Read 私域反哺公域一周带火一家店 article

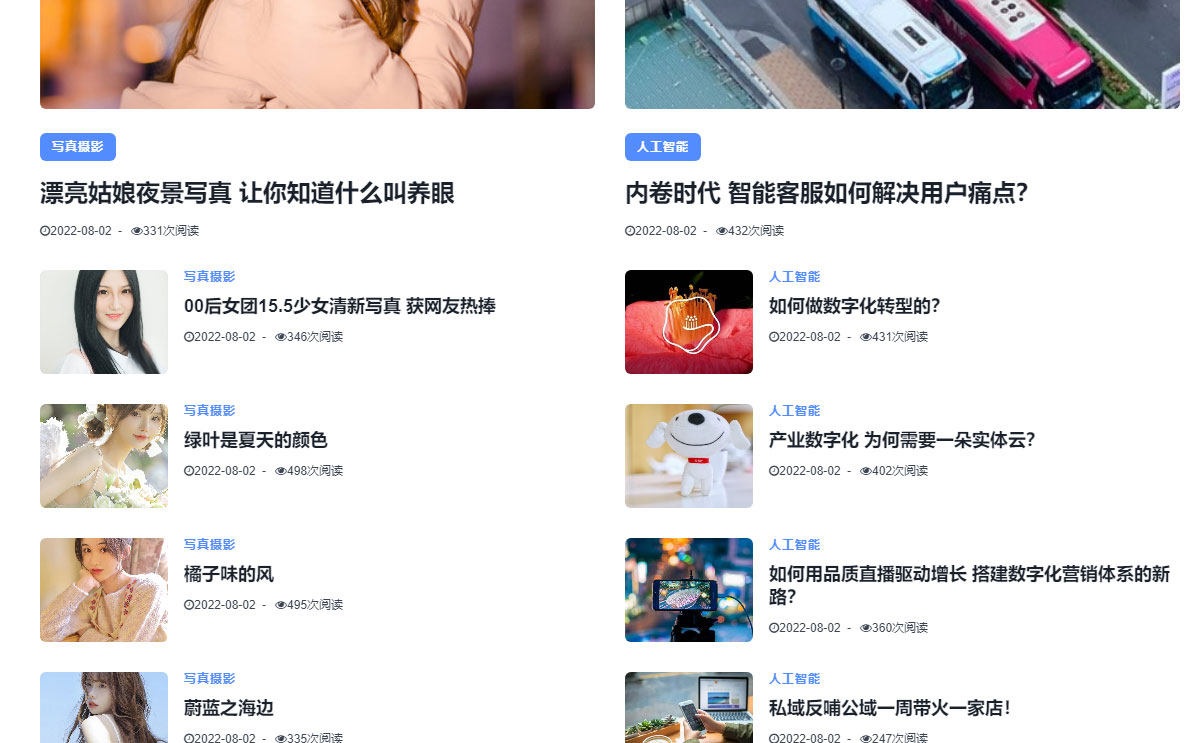click(889, 708)
